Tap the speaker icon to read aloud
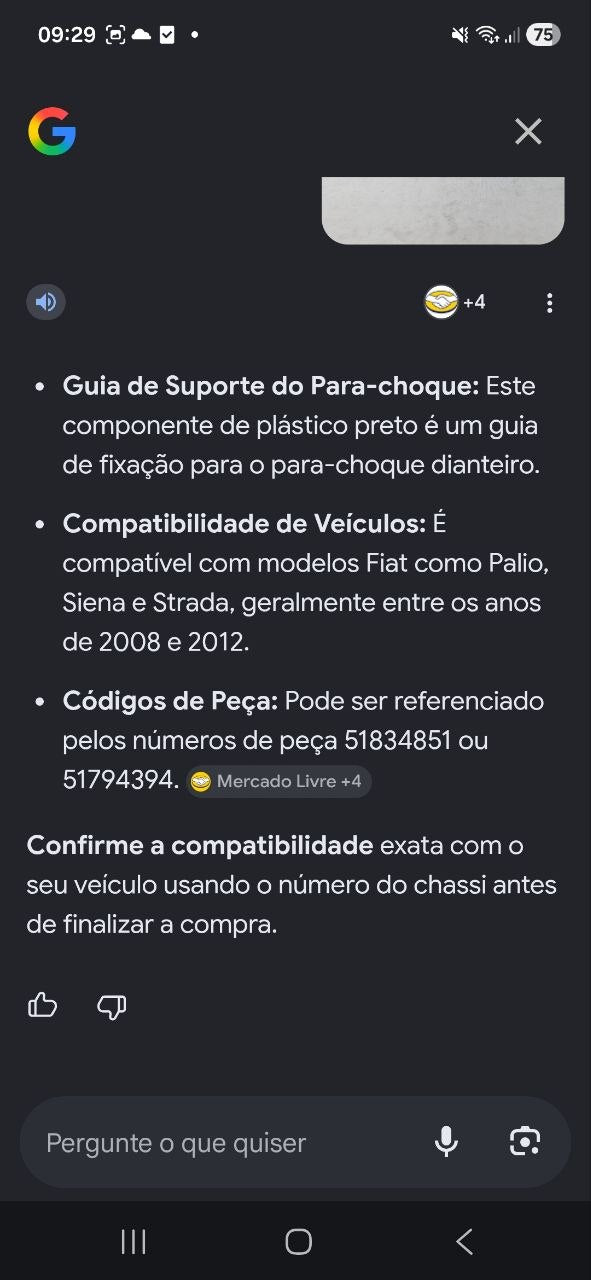591x1280 pixels. point(46,302)
